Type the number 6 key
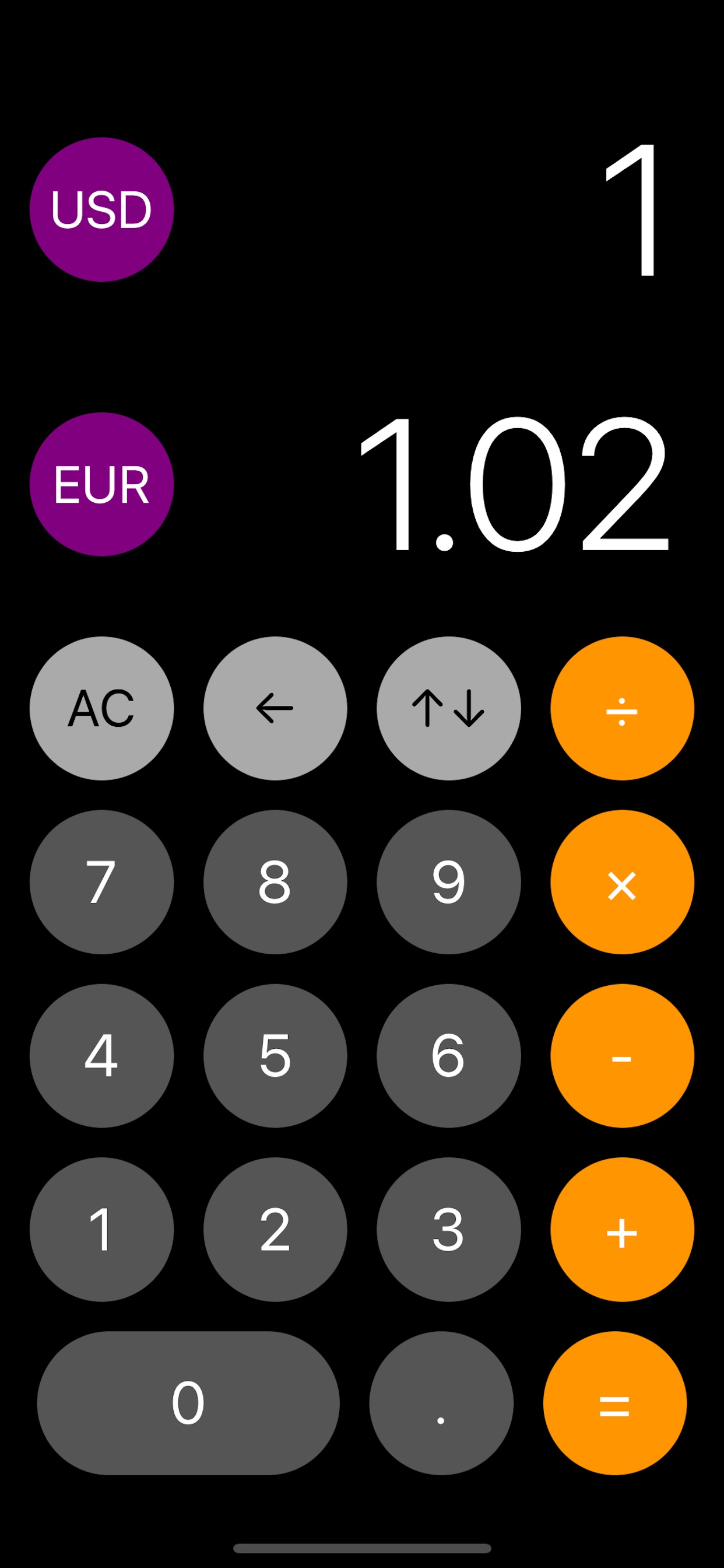 click(x=448, y=1055)
